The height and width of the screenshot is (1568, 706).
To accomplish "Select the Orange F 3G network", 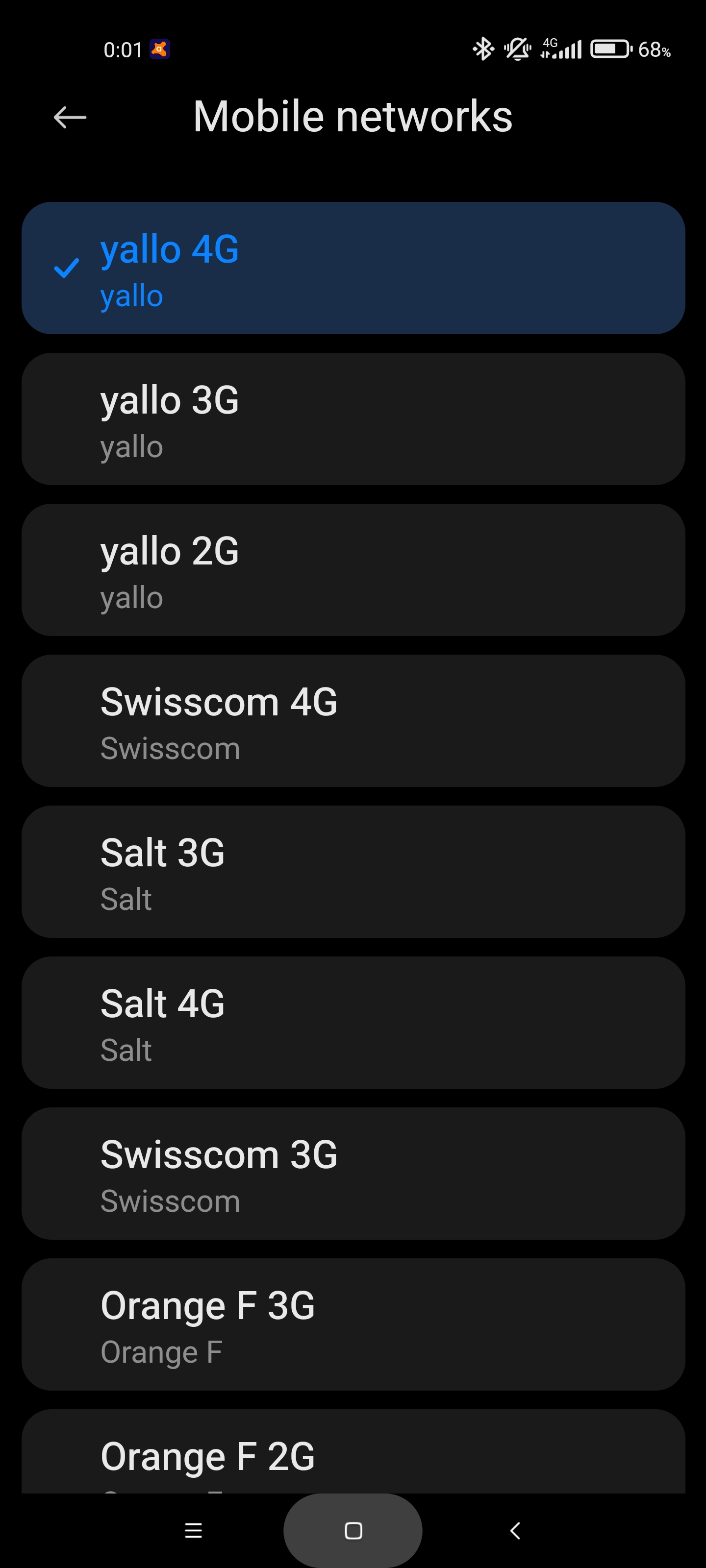I will pos(353,1324).
